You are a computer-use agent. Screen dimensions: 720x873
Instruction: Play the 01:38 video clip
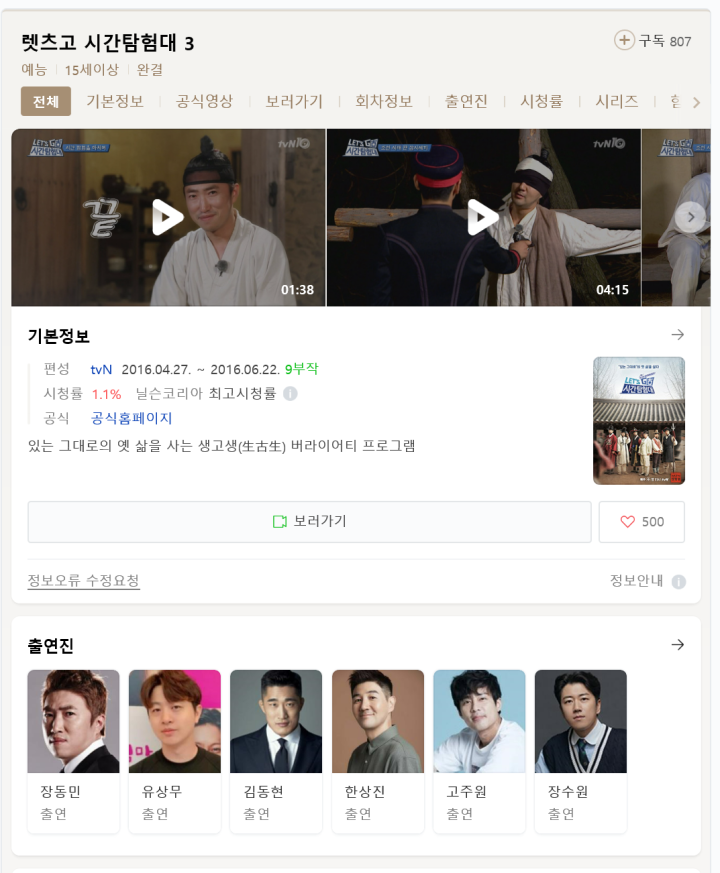click(168, 217)
